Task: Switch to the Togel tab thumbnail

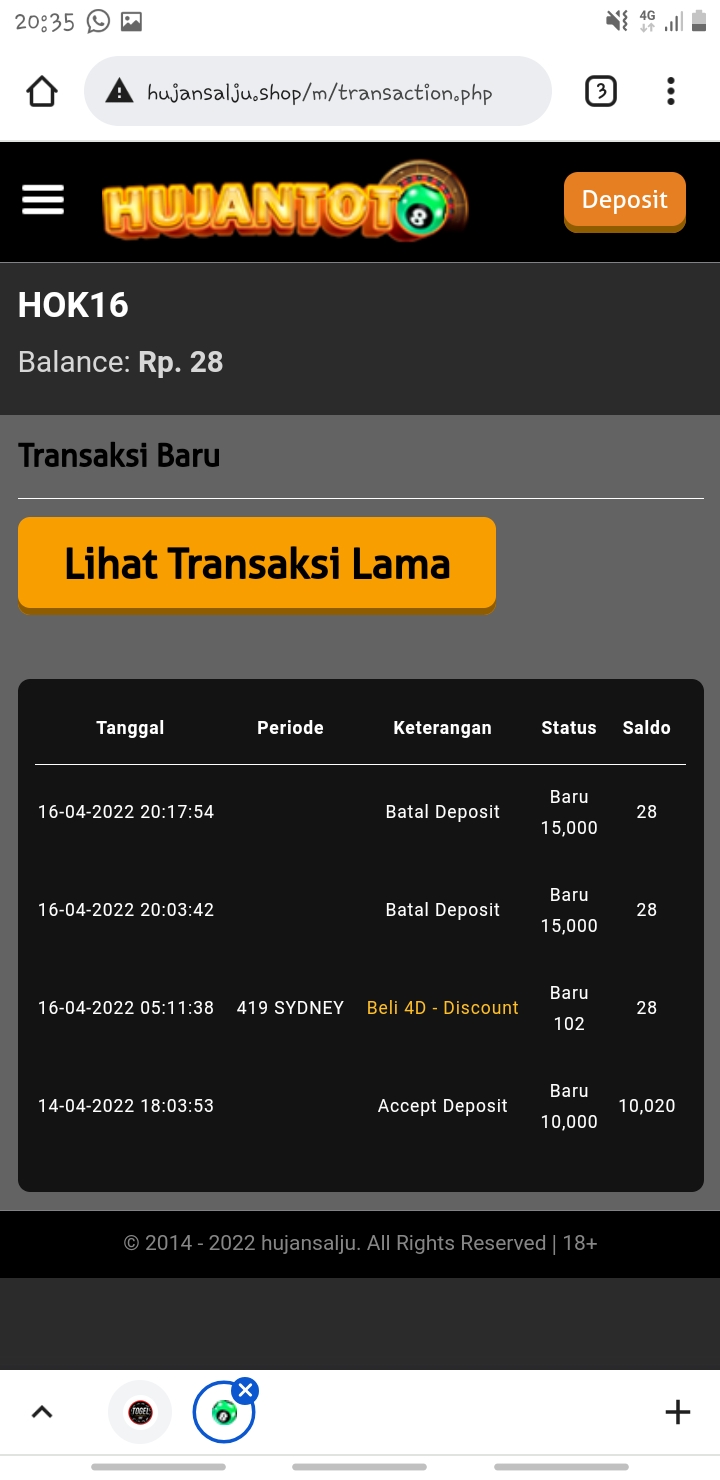Action: tap(140, 1412)
